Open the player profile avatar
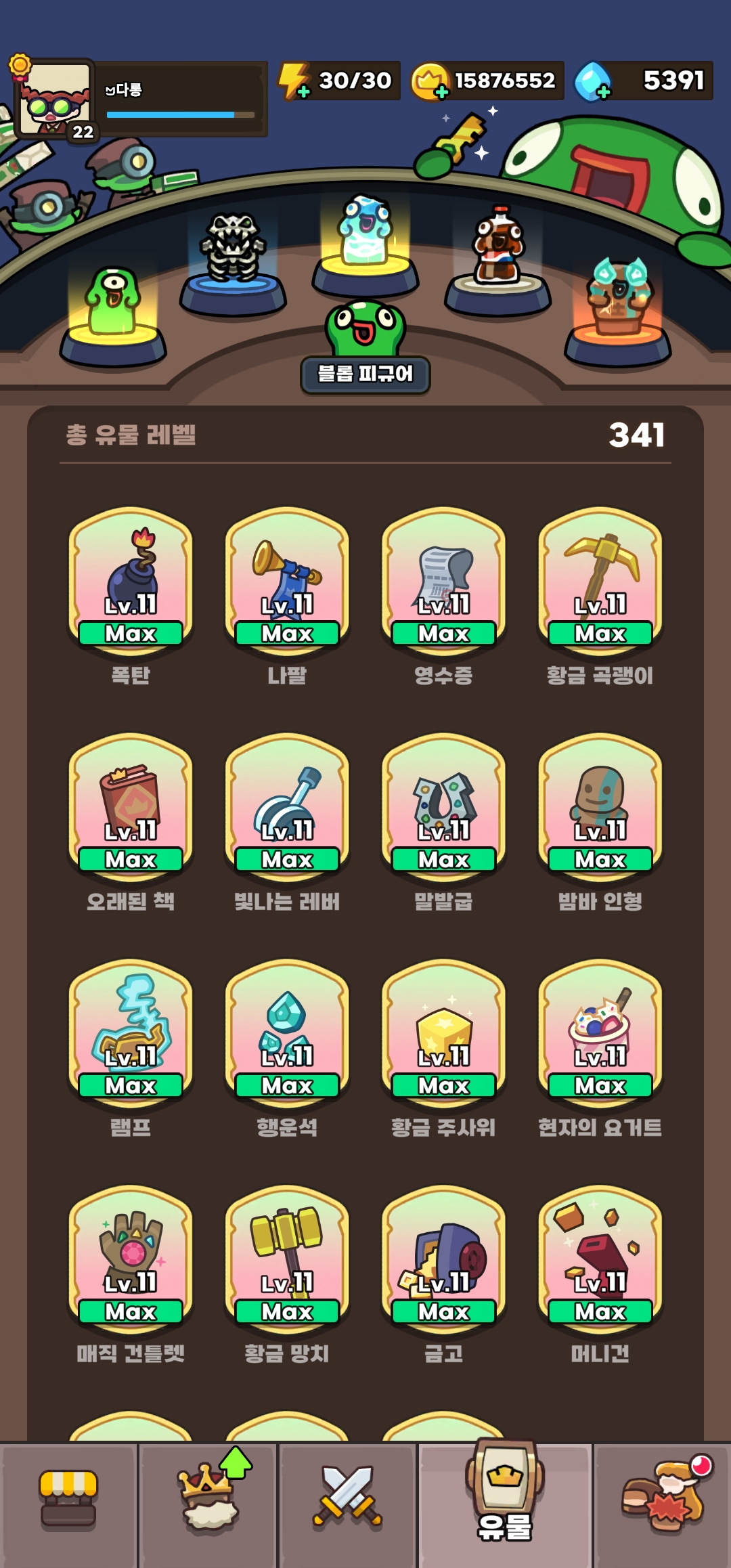This screenshot has width=731, height=1568. click(x=56, y=99)
